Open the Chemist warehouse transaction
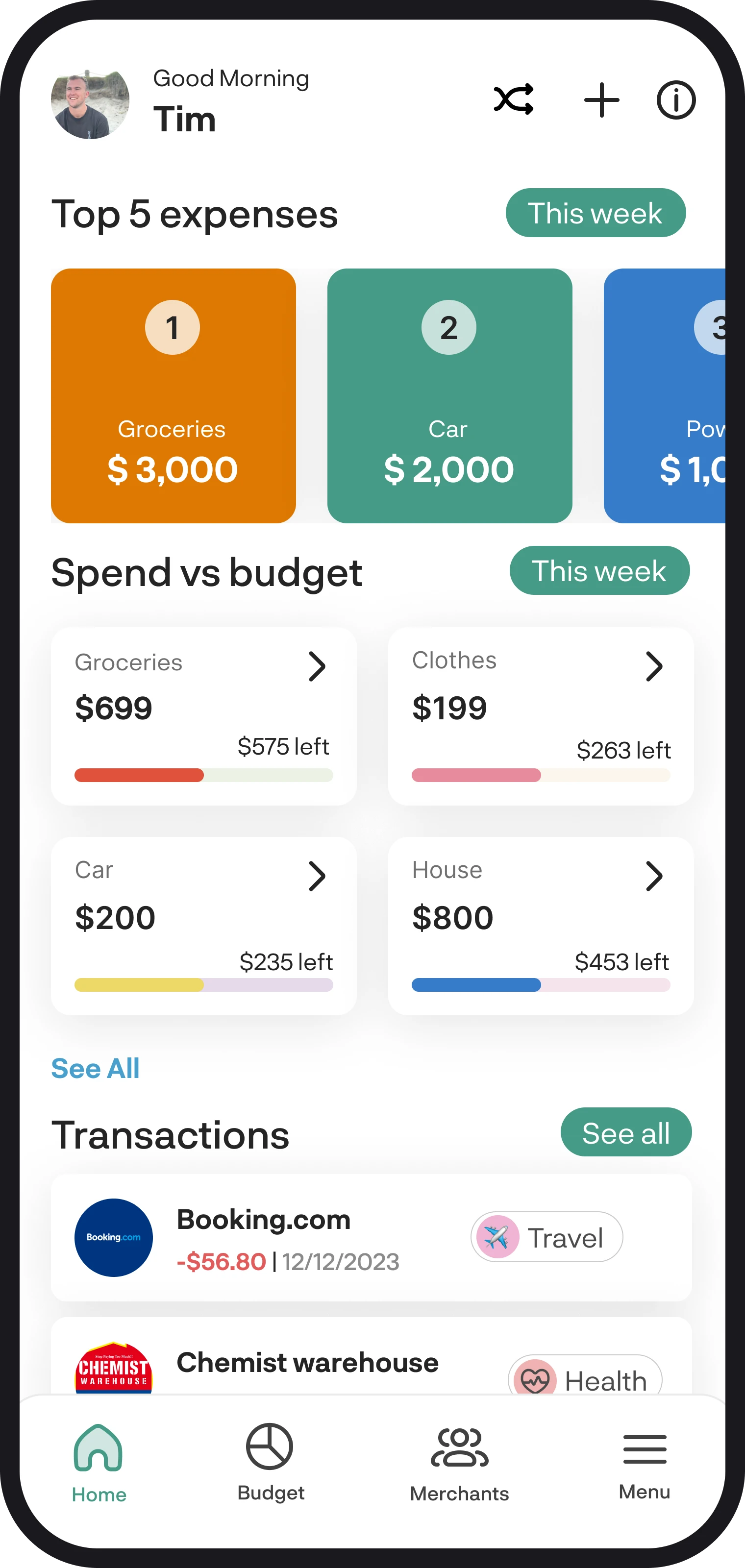The width and height of the screenshot is (745, 1568). point(372,1356)
